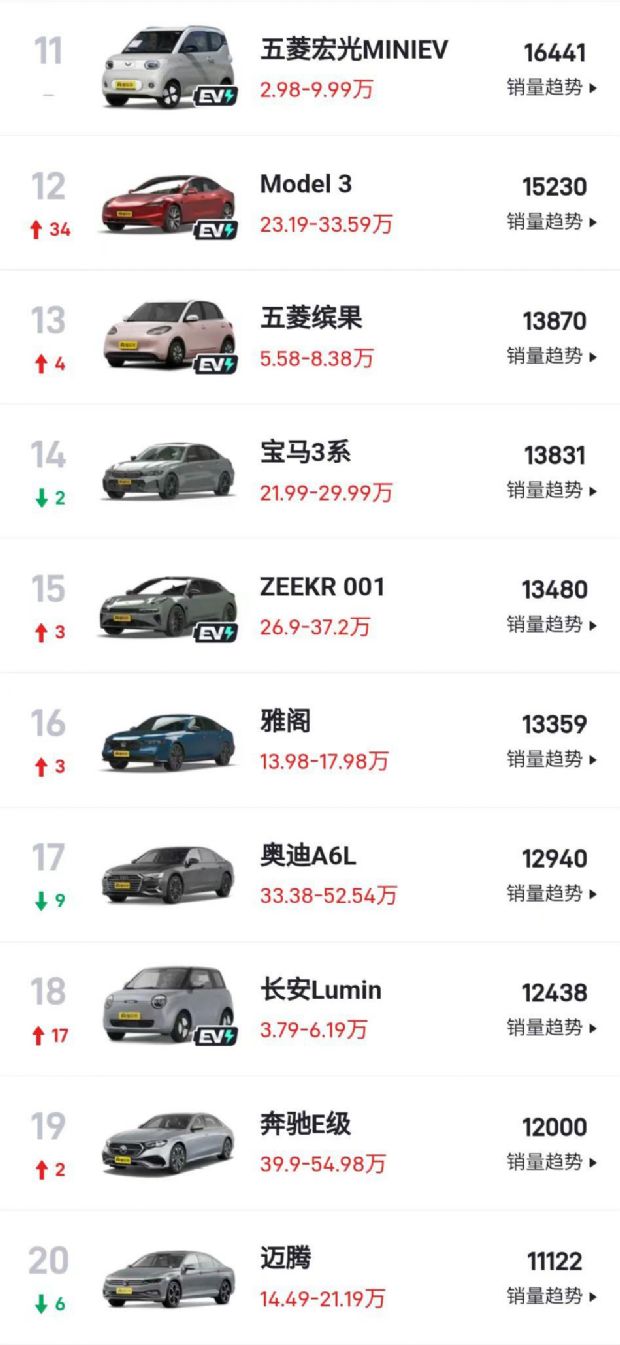See 销量趋势 for 雅阁
Image resolution: width=620 pixels, height=1345 pixels.
click(551, 759)
